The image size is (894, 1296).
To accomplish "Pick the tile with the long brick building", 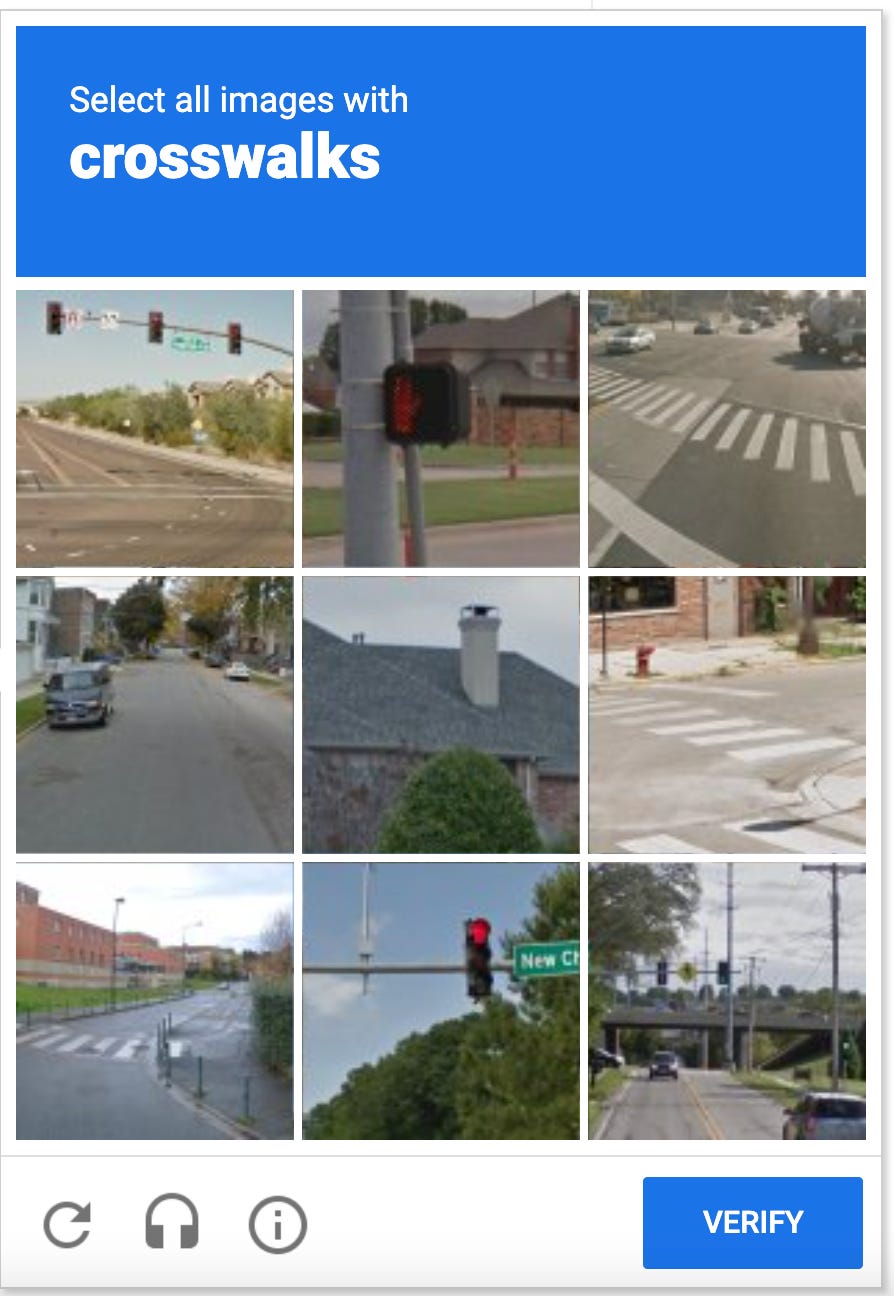I will pyautogui.click(x=155, y=1001).
